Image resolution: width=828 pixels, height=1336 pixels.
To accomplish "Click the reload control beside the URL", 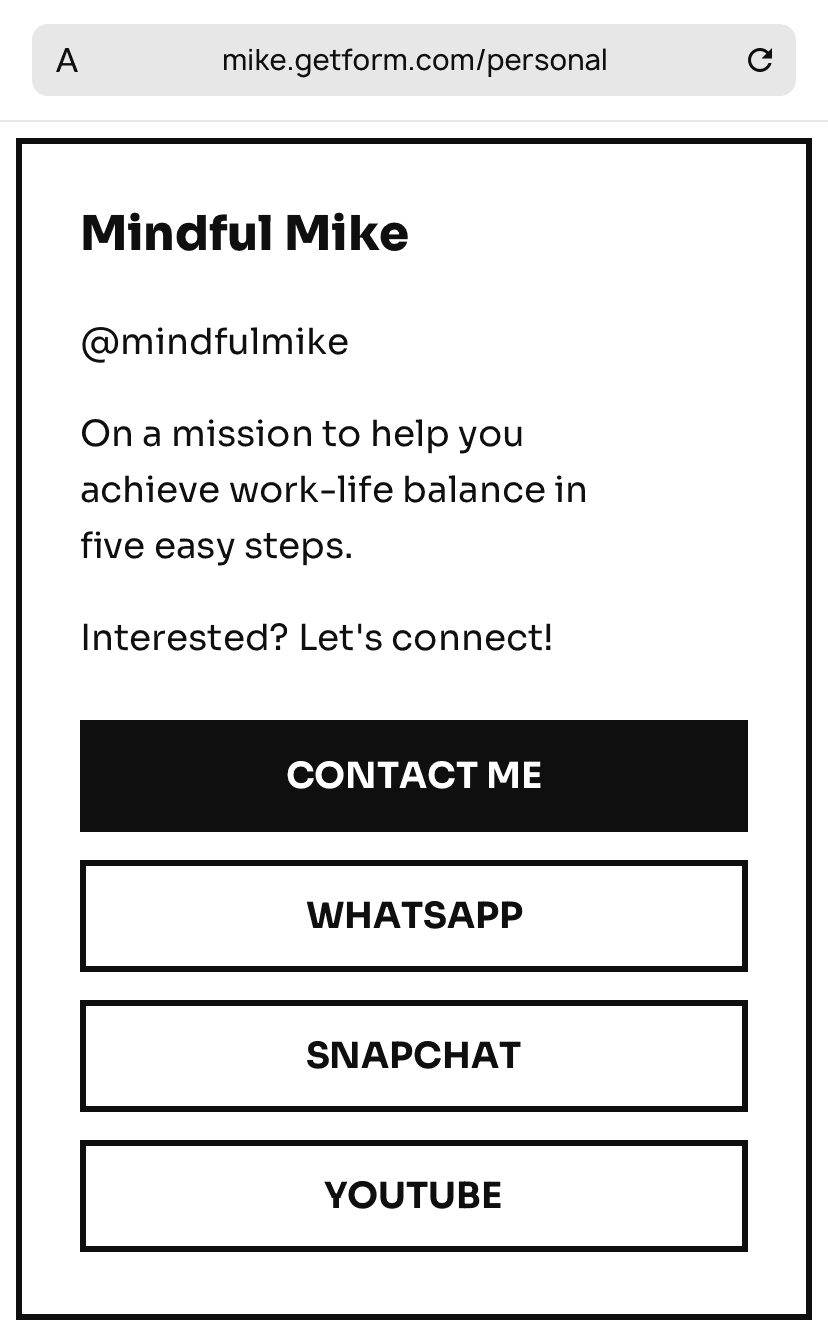I will [x=760, y=60].
